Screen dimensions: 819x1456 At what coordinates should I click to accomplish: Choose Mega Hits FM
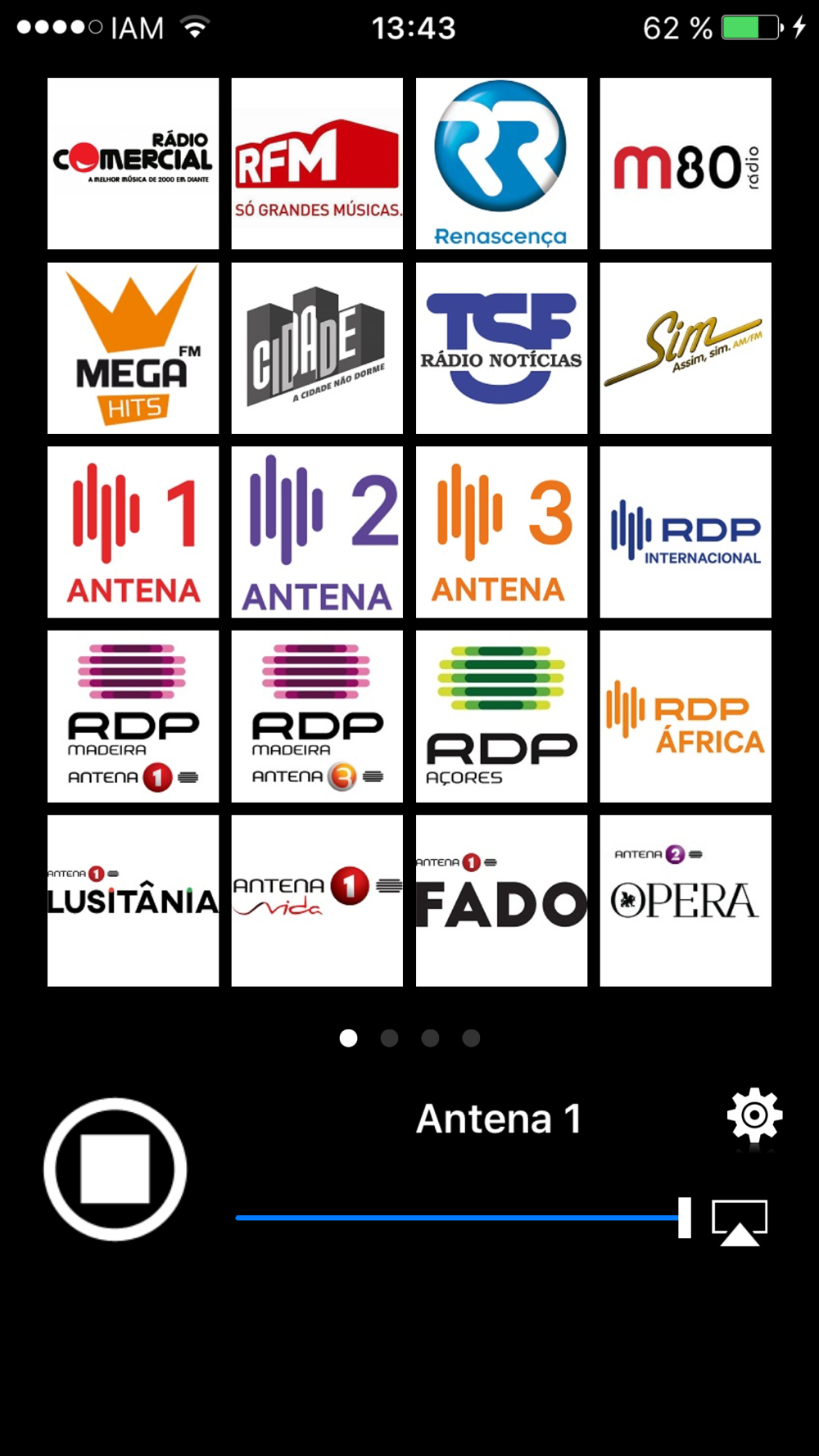pyautogui.click(x=133, y=348)
